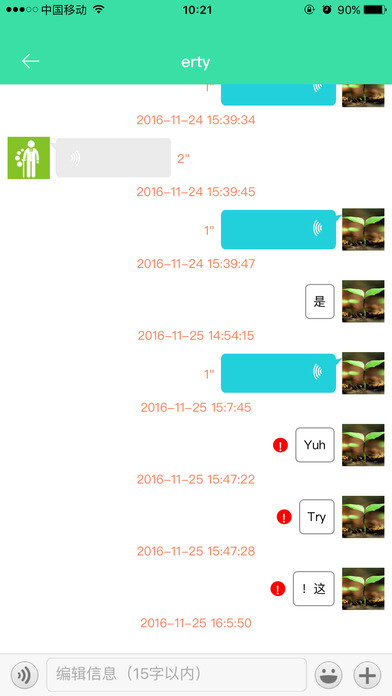Tap the failed-send icon beside Try
The image size is (392, 696).
point(284,517)
